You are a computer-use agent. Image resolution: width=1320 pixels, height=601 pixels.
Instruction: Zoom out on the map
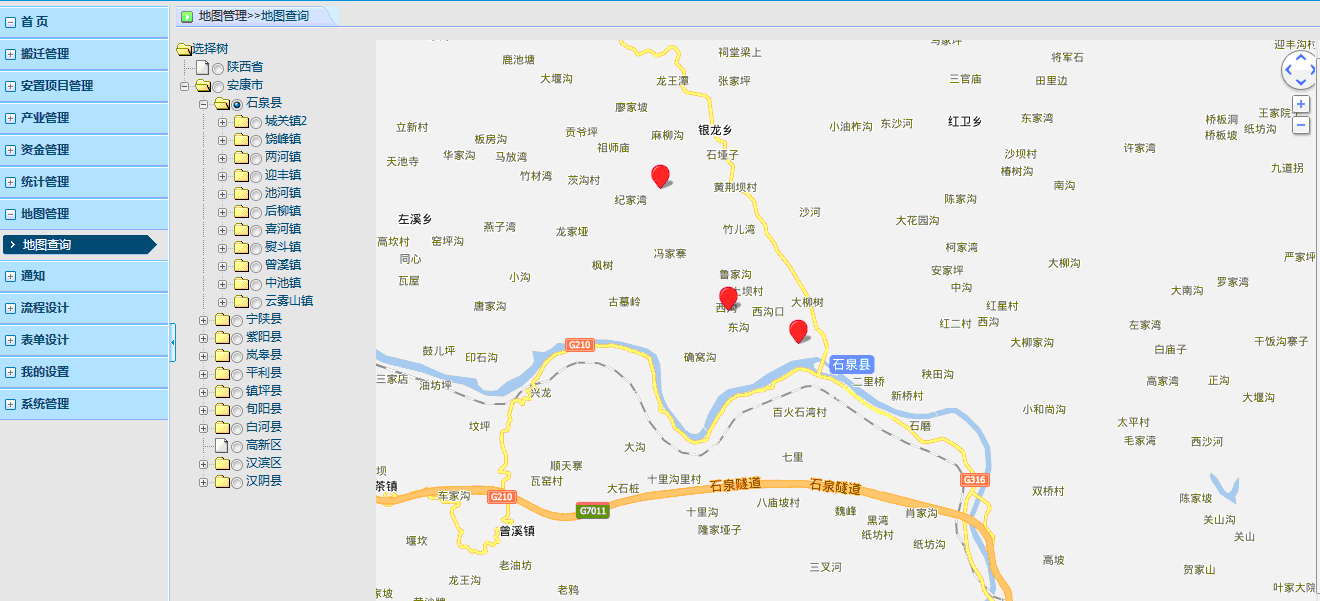pyautogui.click(x=1301, y=125)
